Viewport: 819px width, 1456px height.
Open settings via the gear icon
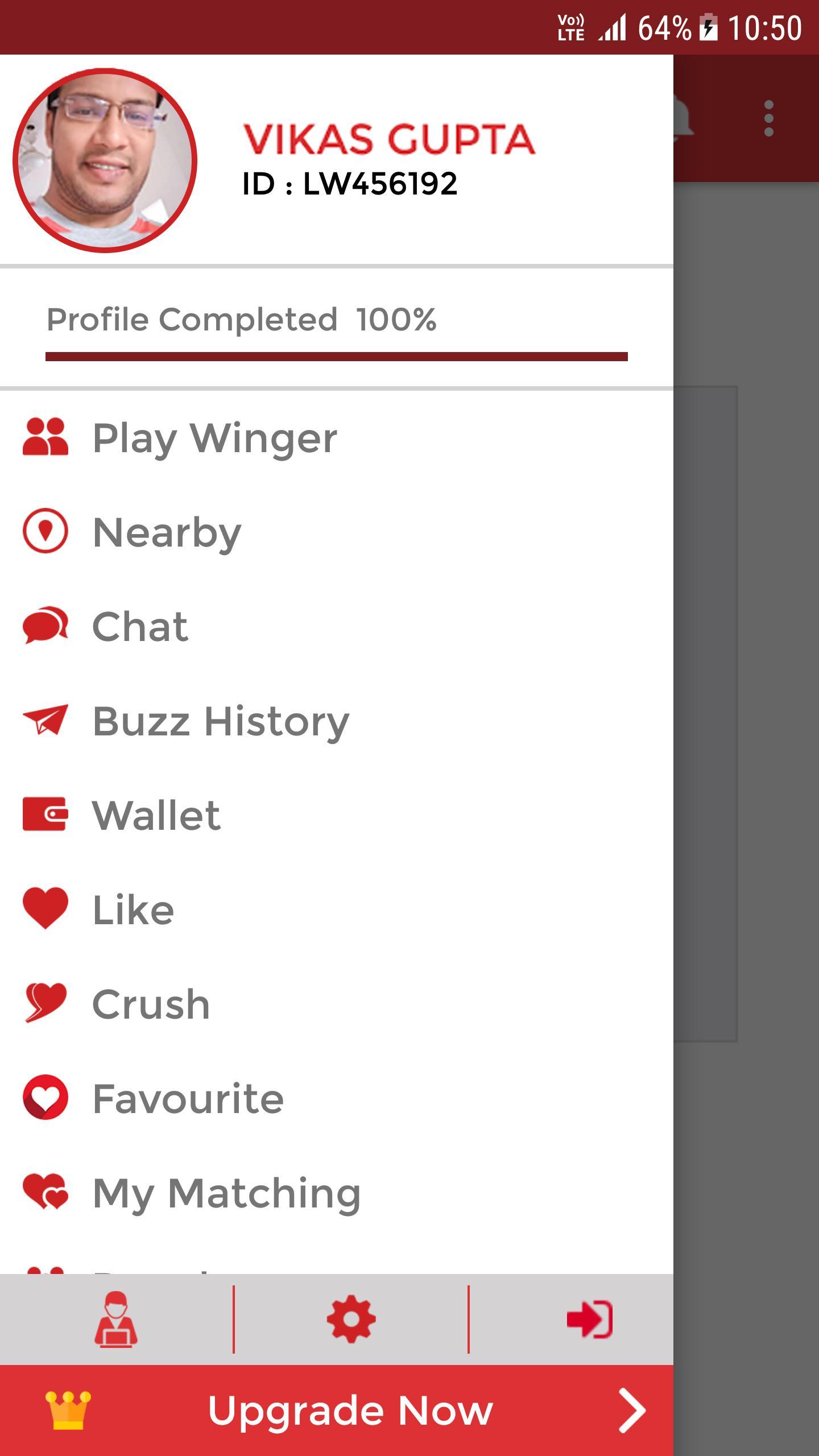351,1319
